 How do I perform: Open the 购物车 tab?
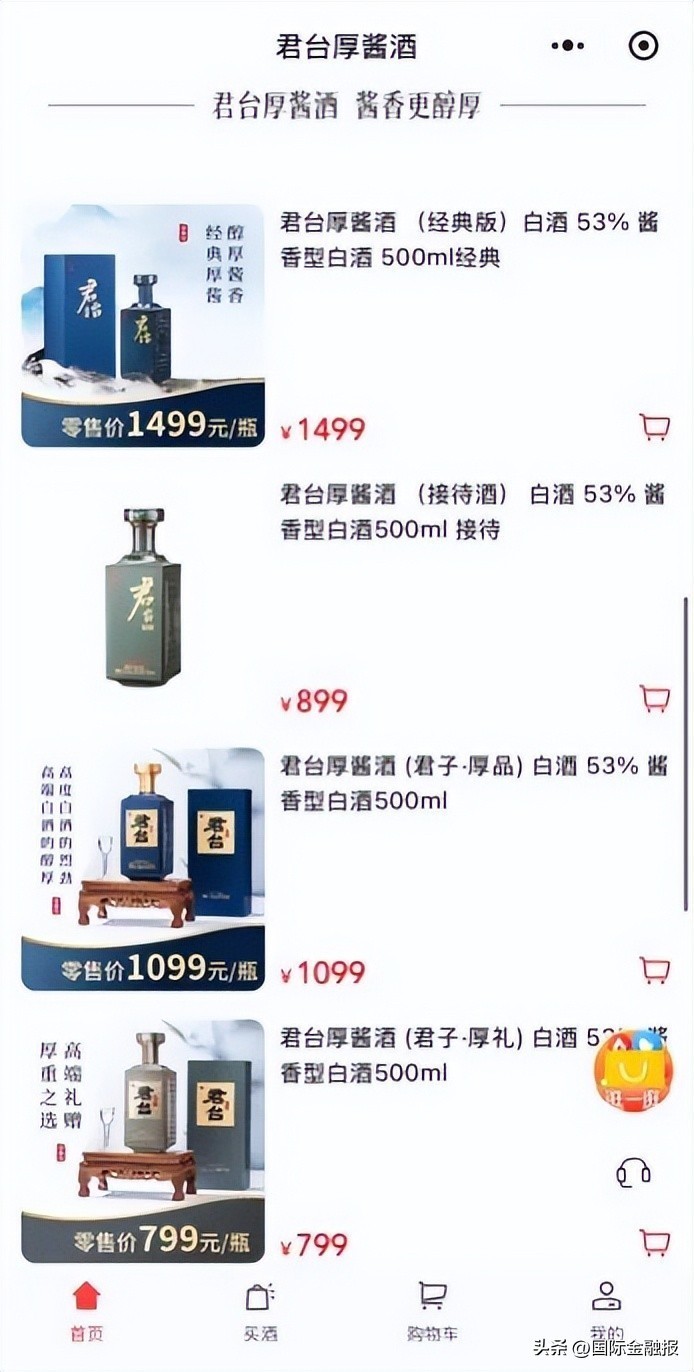click(432, 1310)
